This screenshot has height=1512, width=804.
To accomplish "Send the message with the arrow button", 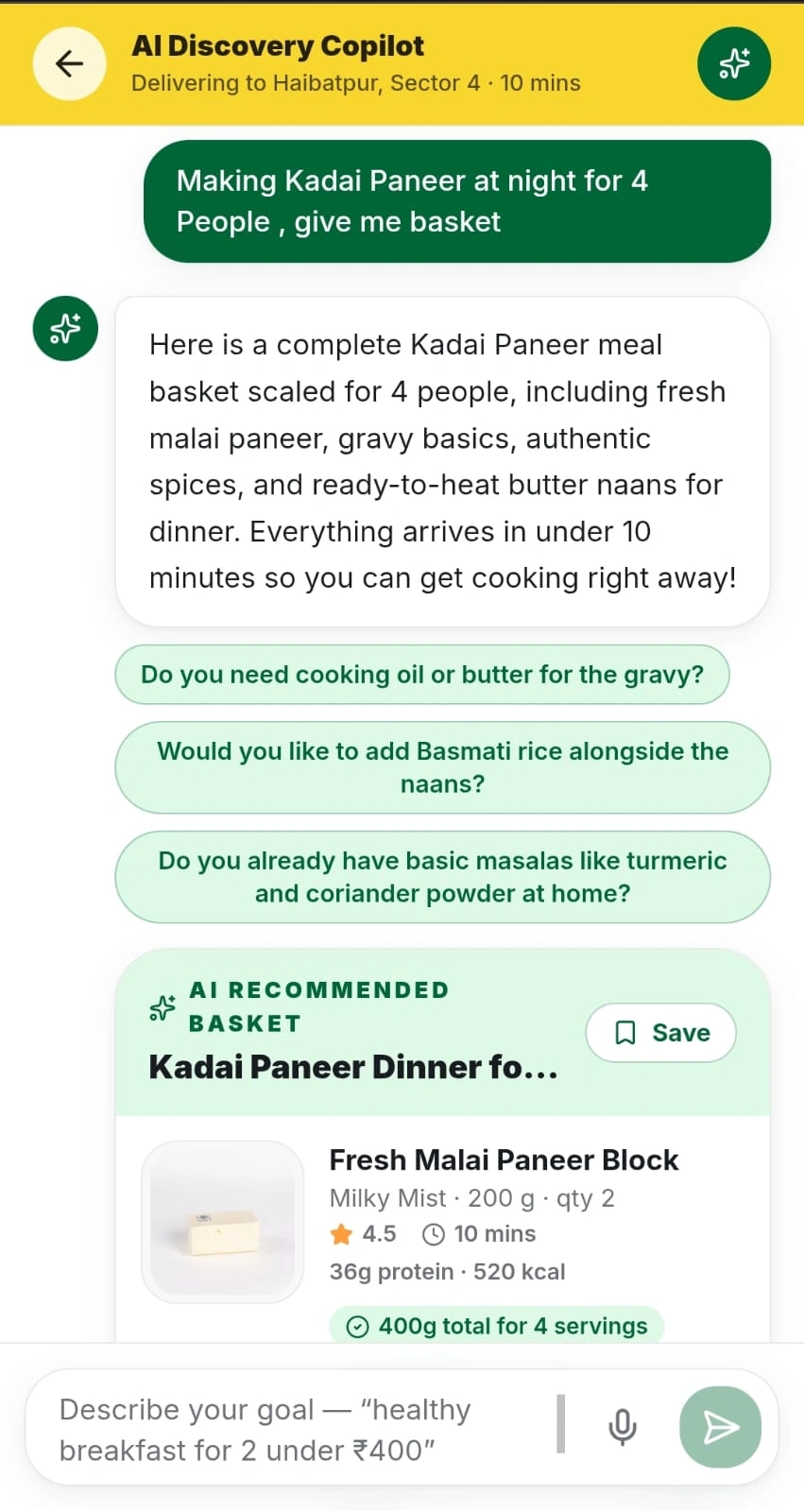I will (720, 1427).
